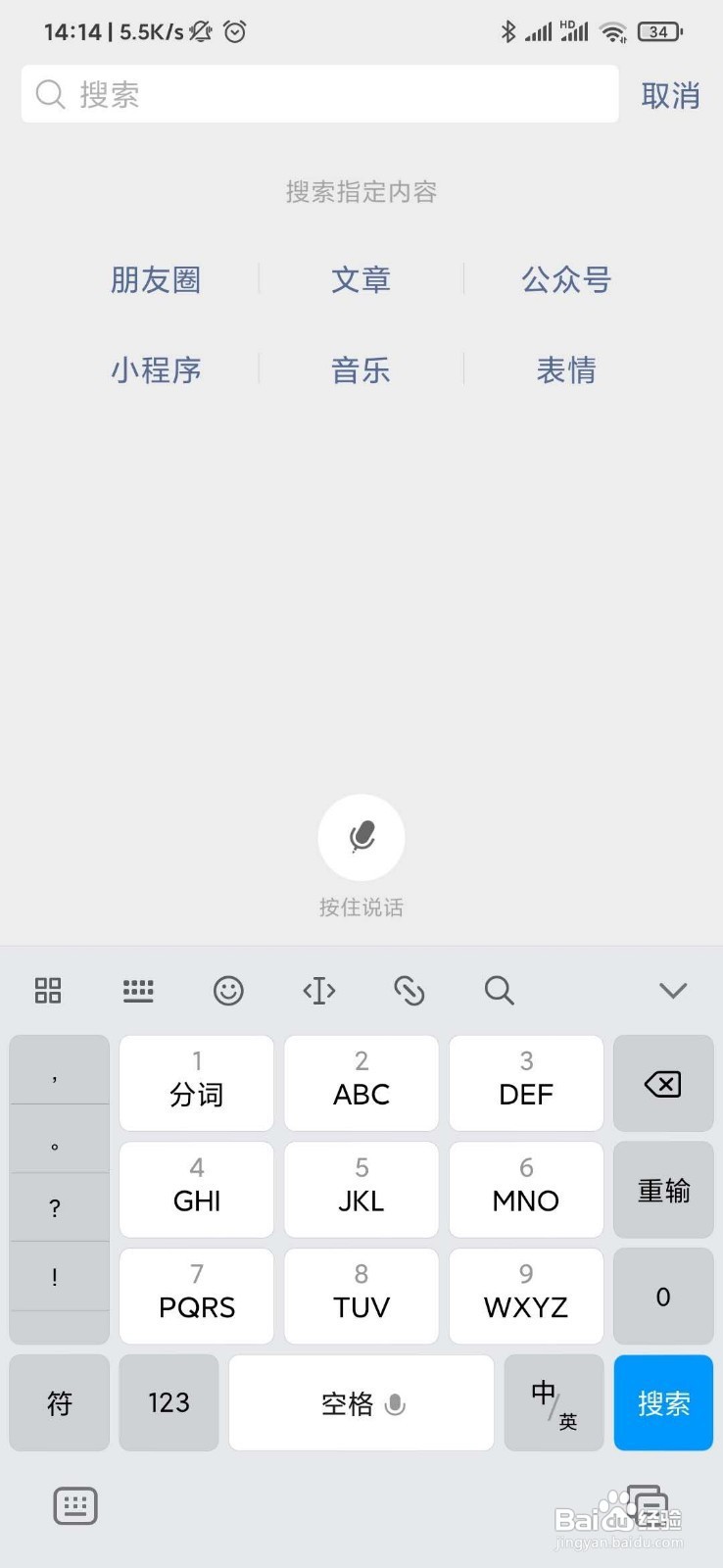
Task: Select the 小程序 search category
Action: point(157,369)
